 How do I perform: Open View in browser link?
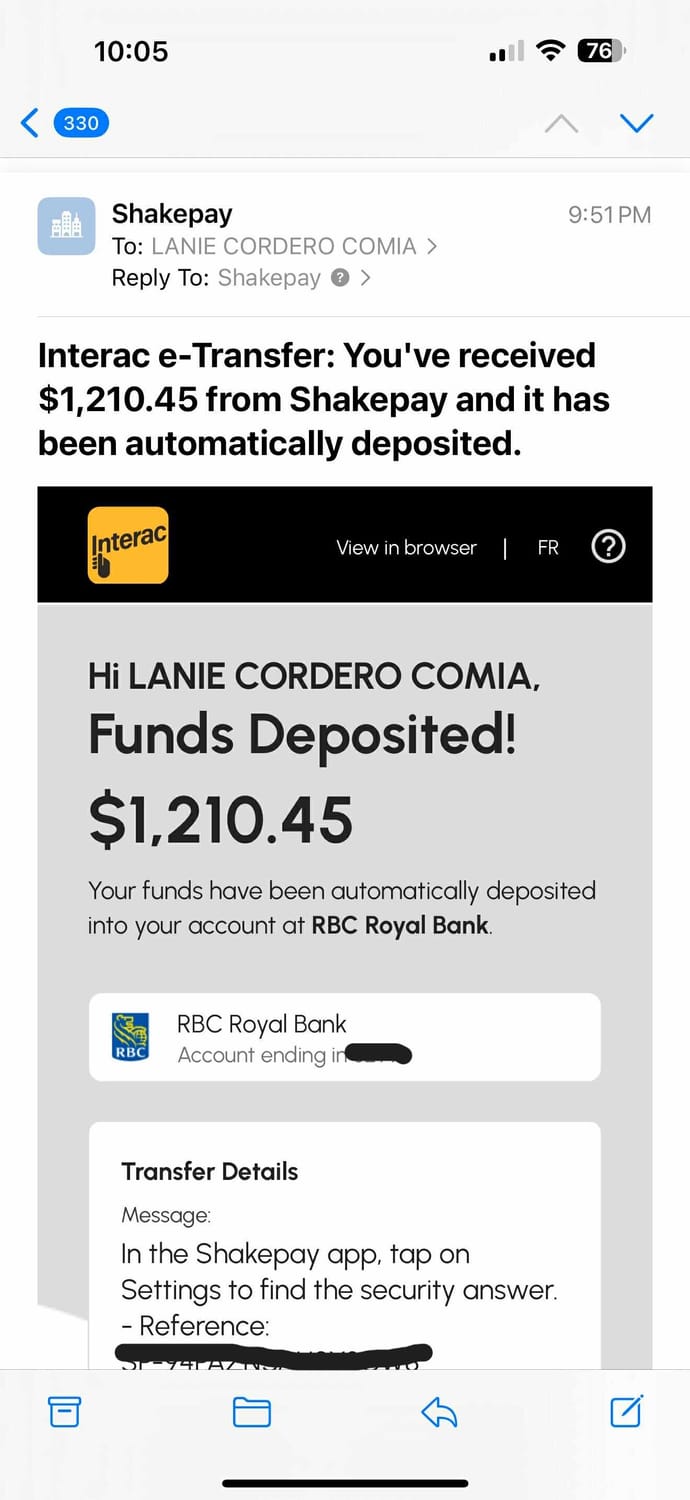pos(406,548)
